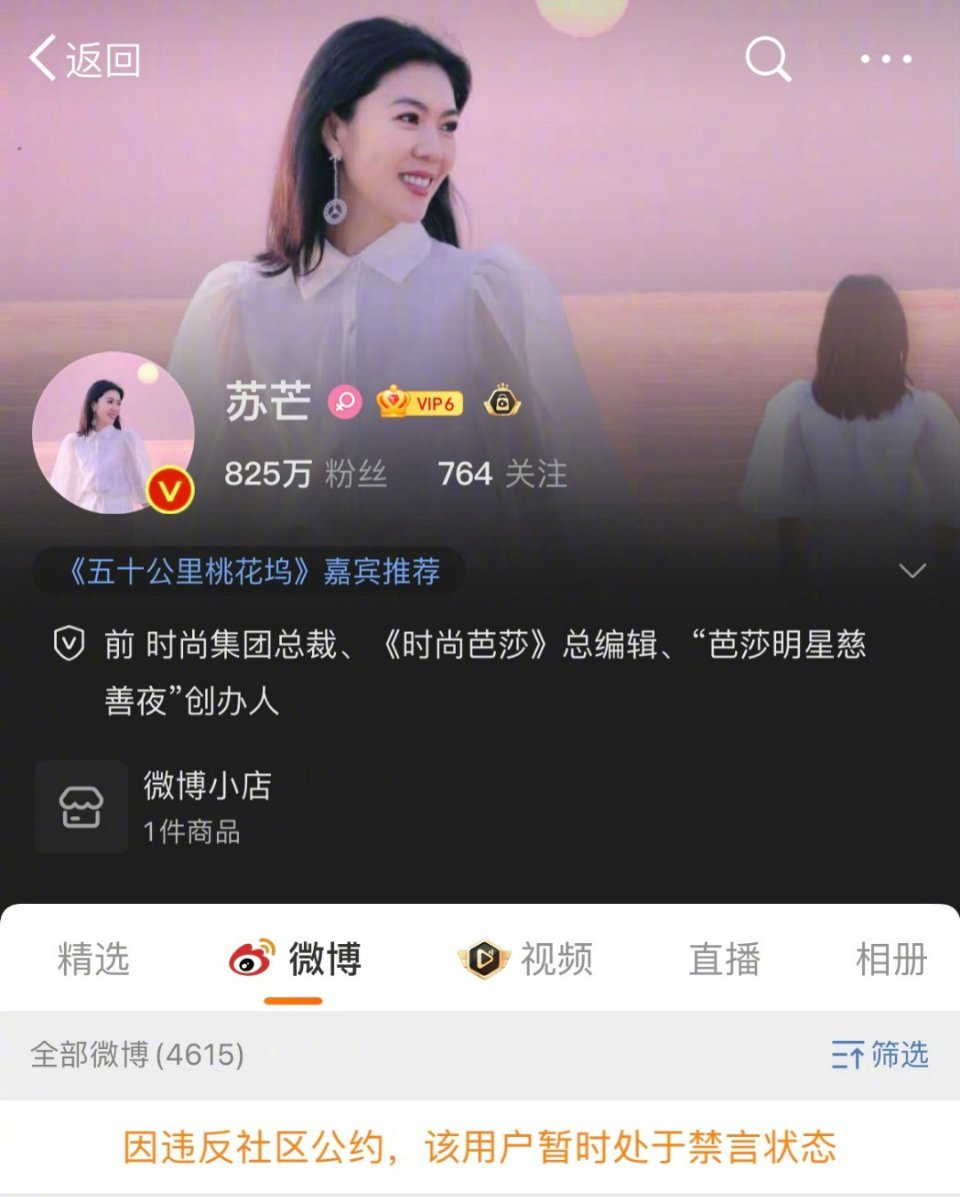Switch to the 相册 tab
This screenshot has height=1197, width=960.
pos(891,960)
